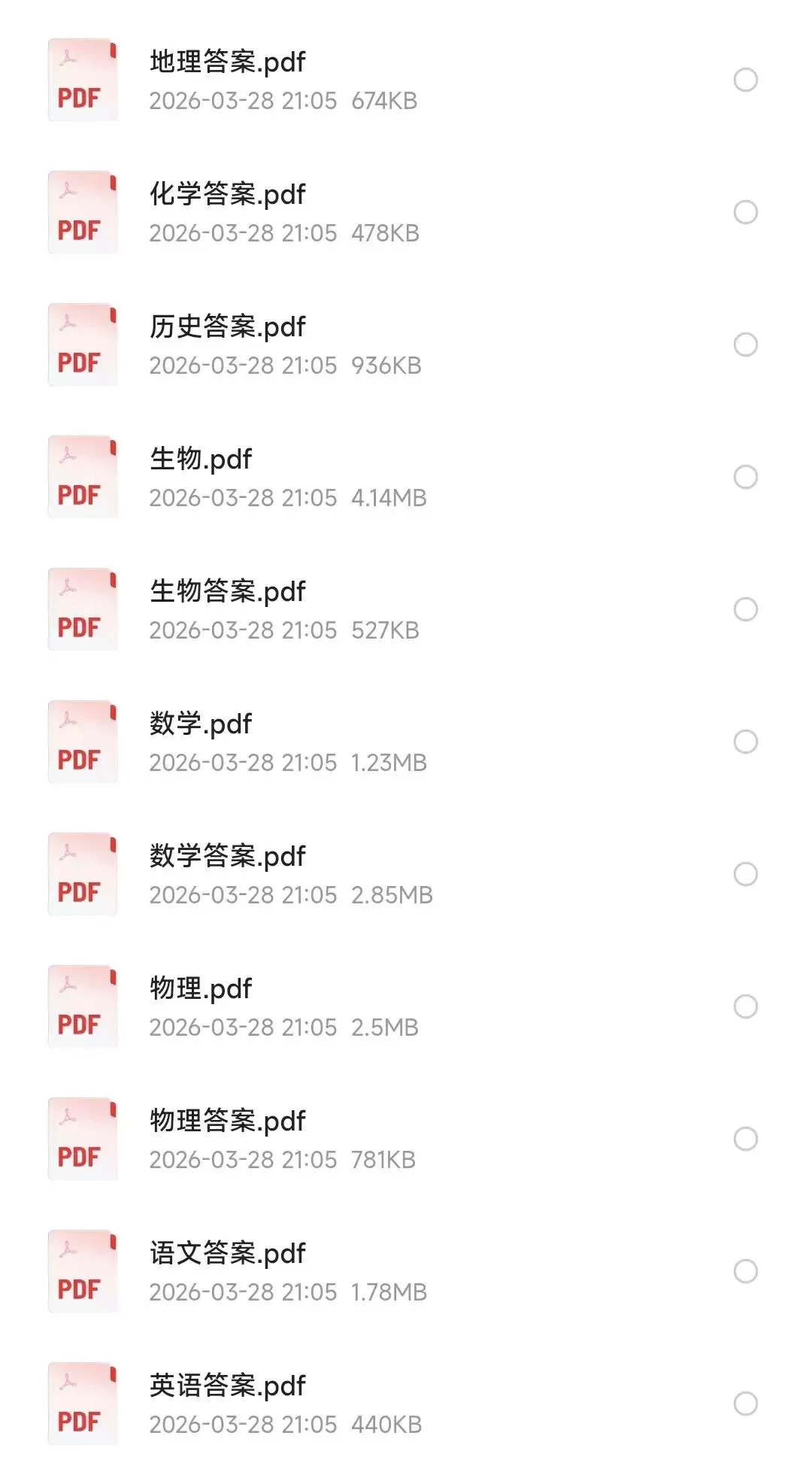
Task: Open the 数学.pdf document
Action: coord(200,724)
